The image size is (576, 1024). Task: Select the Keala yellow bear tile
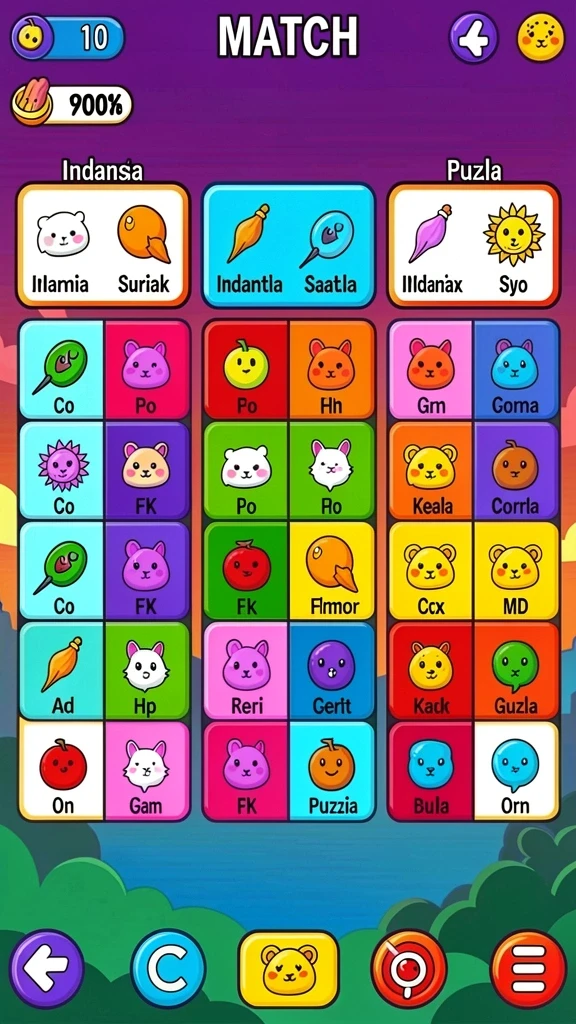coord(432,471)
